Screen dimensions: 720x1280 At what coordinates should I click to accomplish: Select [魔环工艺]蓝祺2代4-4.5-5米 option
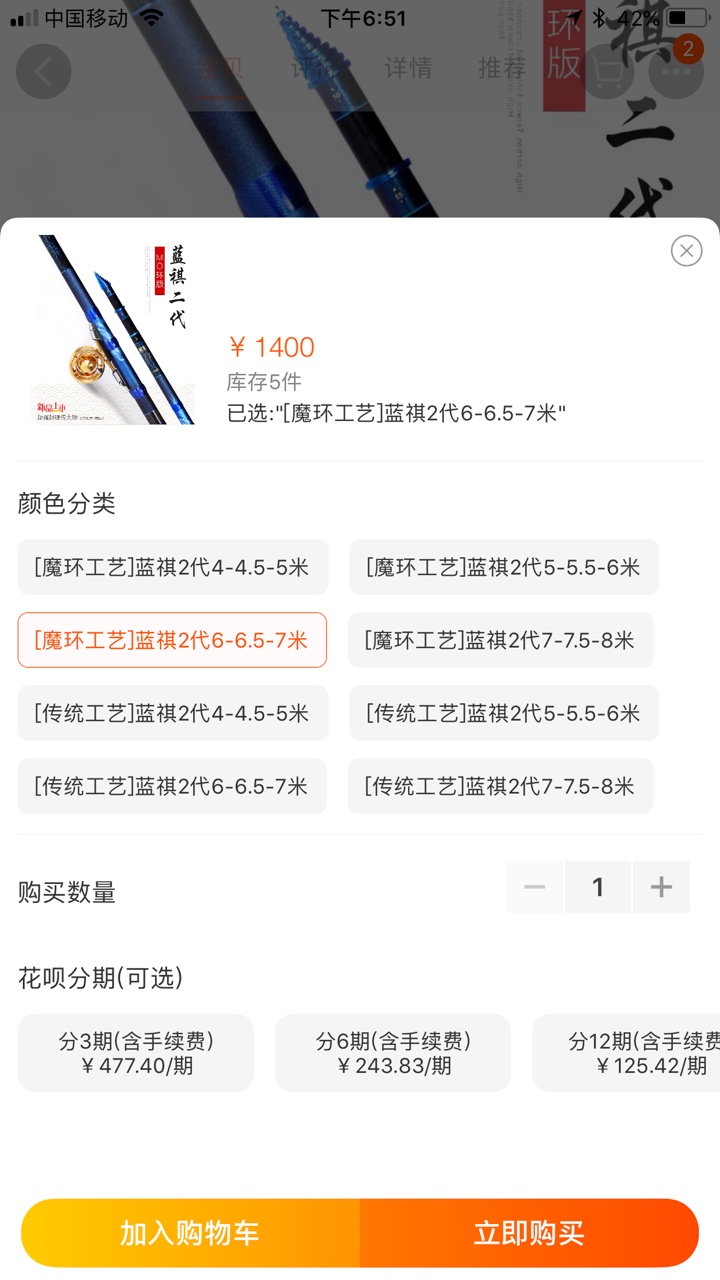(172, 567)
